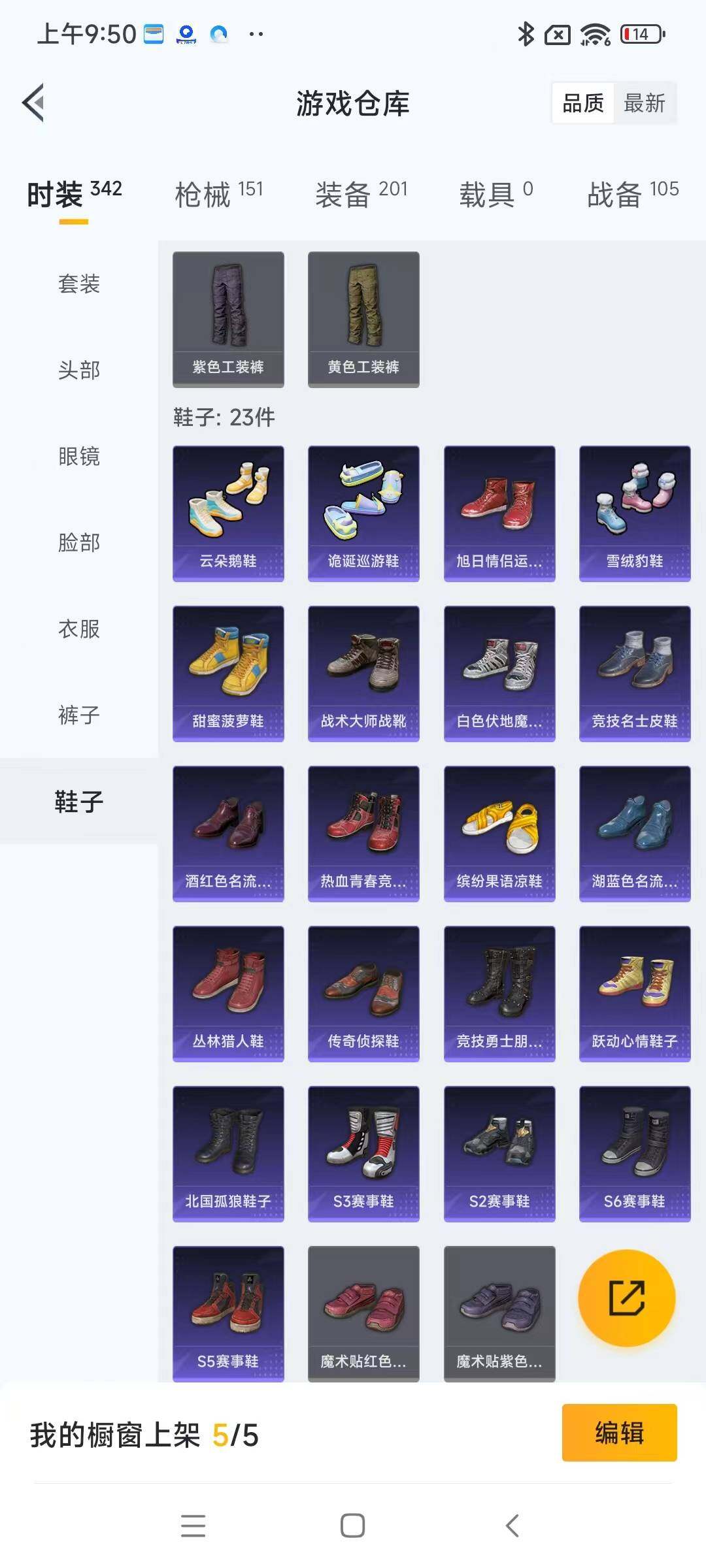Switch to the 枪械 tab
Image resolution: width=706 pixels, height=1568 pixels.
click(218, 194)
